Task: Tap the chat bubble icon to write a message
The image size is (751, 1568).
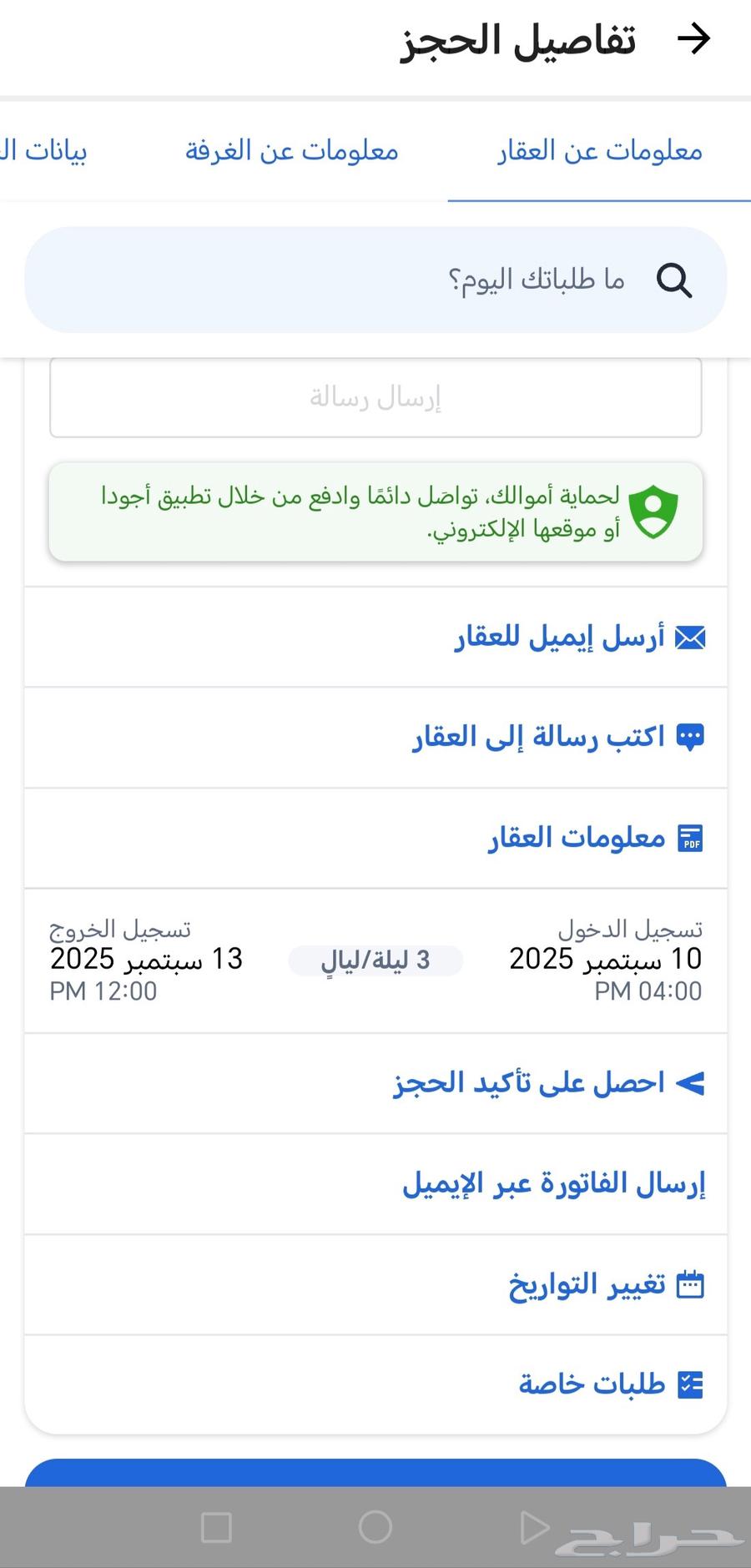Action: coord(691,735)
